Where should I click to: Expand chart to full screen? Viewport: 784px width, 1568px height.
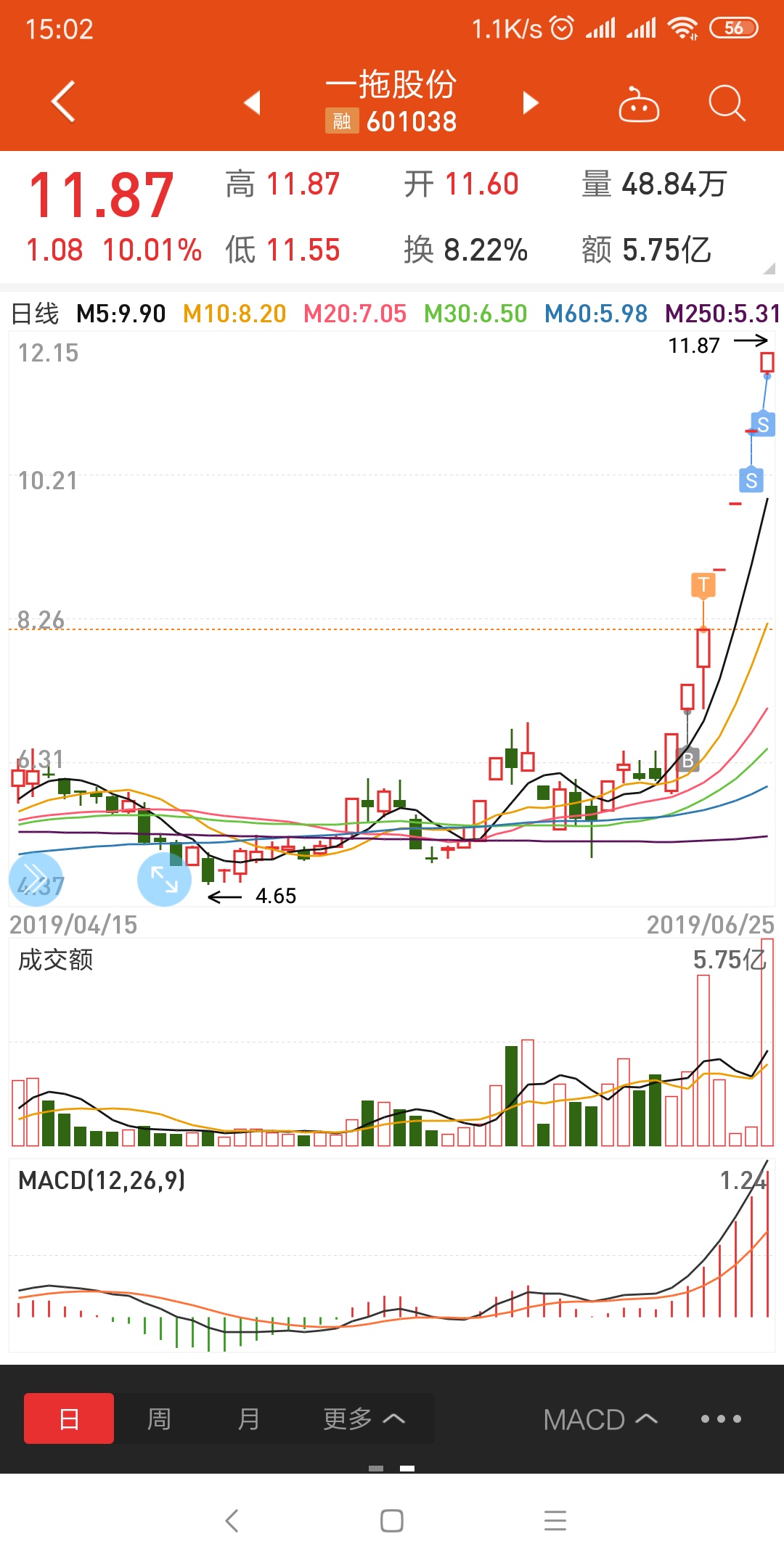pyautogui.click(x=164, y=879)
